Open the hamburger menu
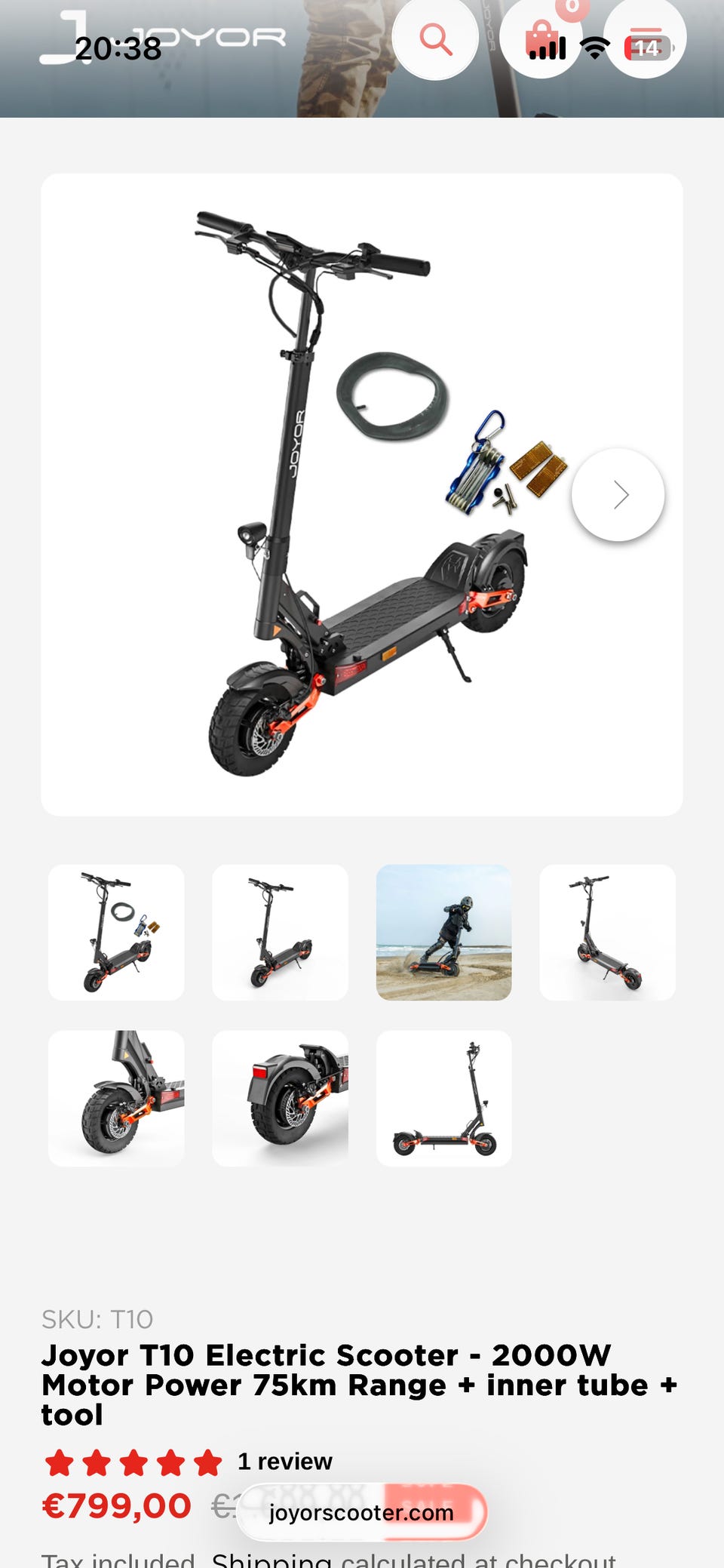 [645, 38]
